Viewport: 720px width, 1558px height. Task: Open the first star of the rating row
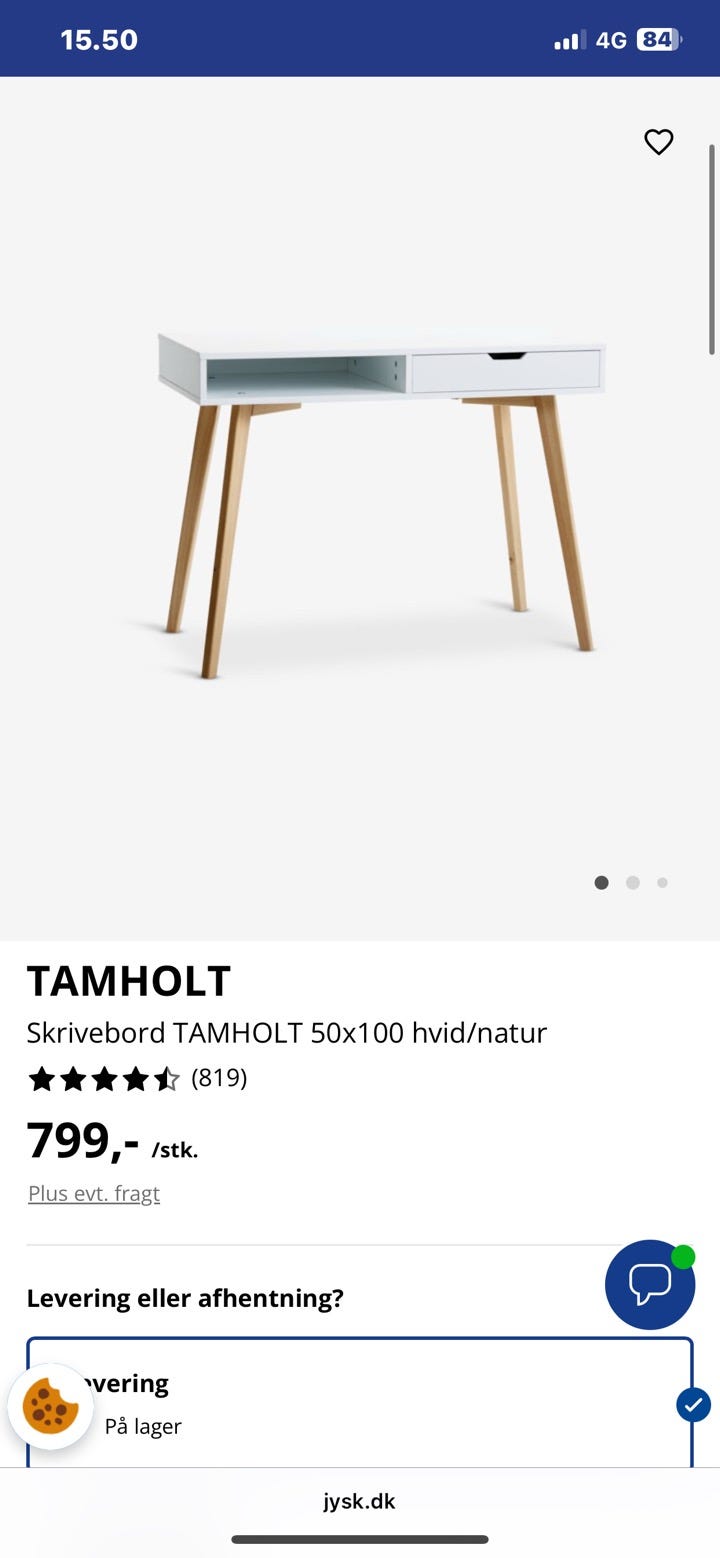click(x=43, y=1078)
